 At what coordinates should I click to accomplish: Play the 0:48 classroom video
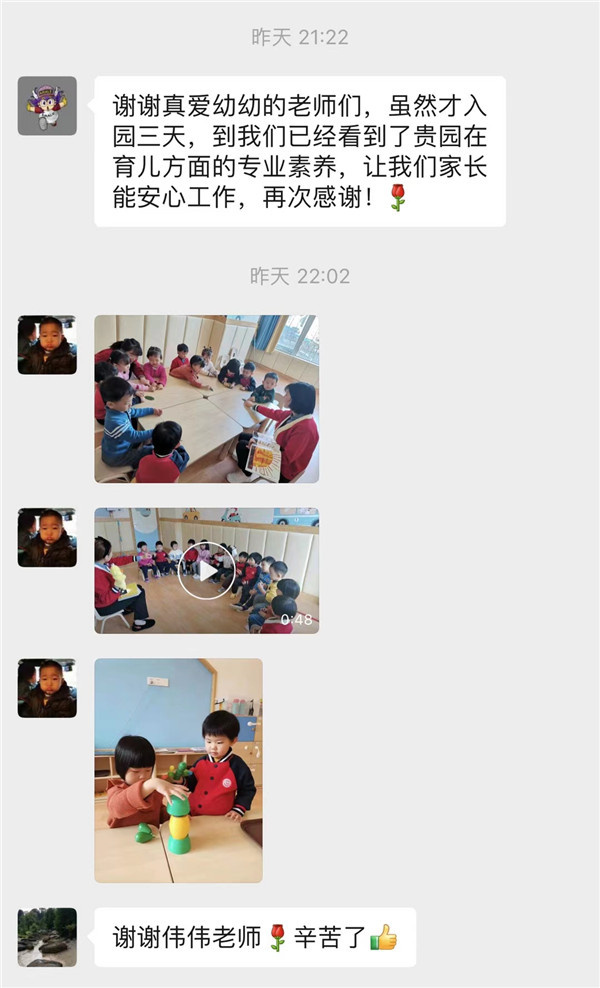point(206,570)
